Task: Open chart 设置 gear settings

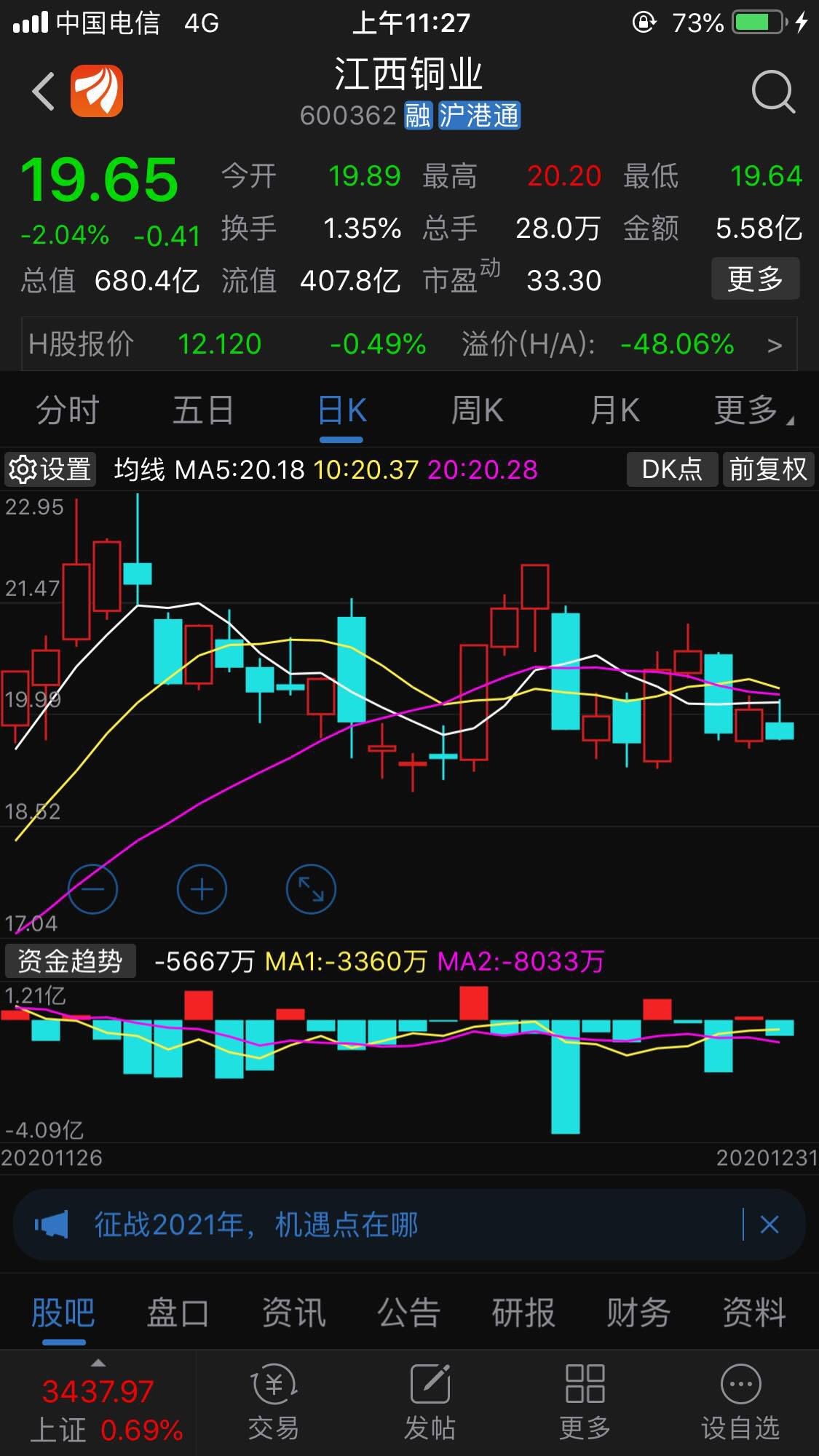Action: coord(48,469)
